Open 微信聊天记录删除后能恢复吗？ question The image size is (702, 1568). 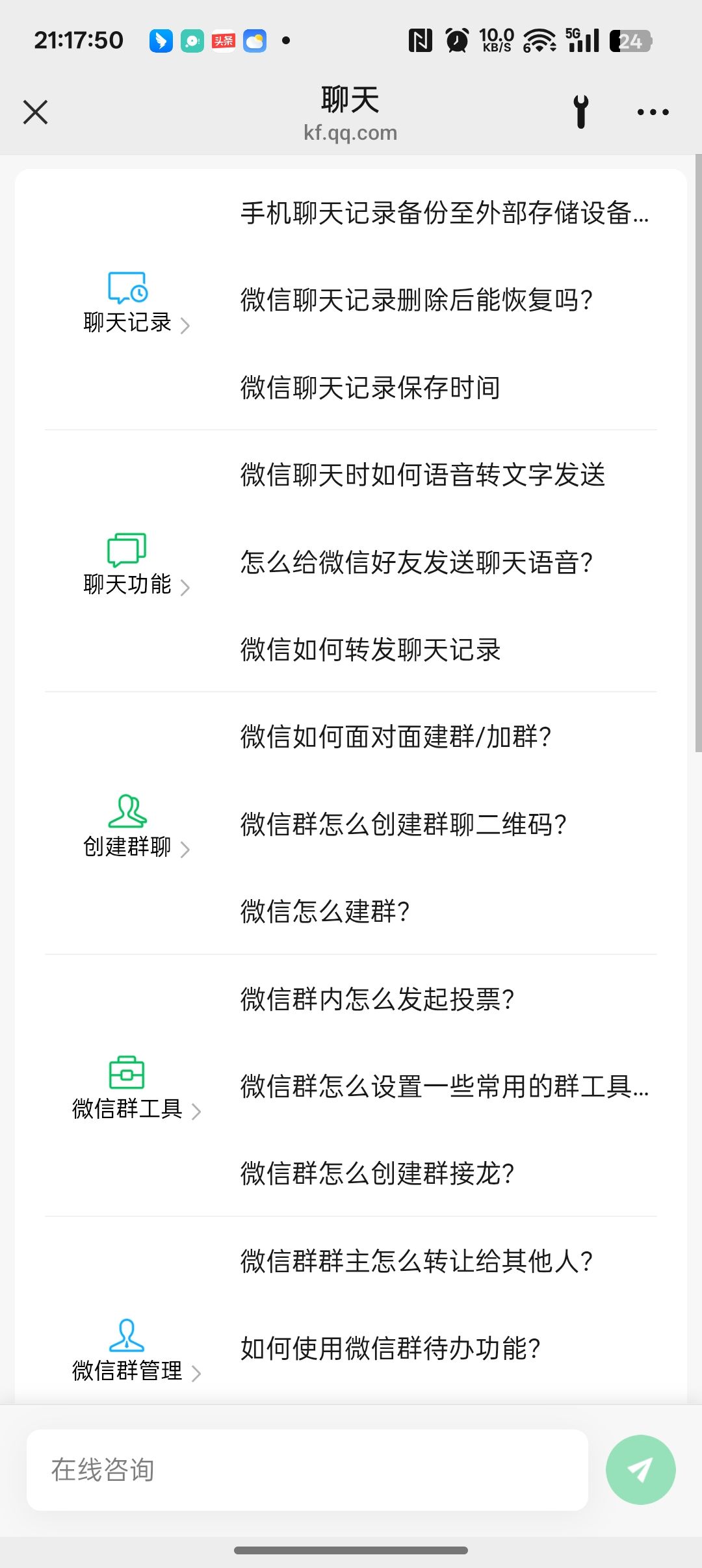(416, 300)
